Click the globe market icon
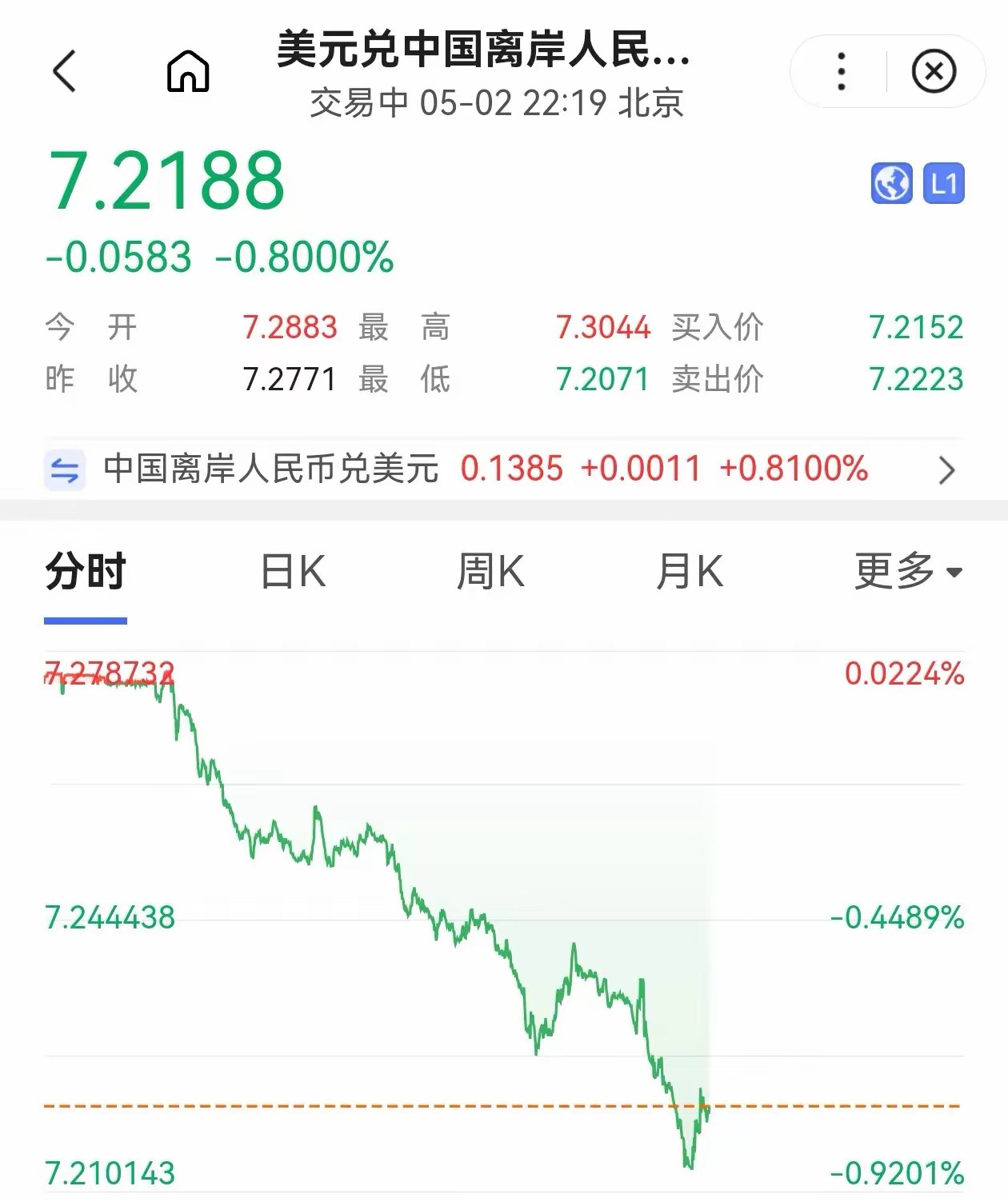The height and width of the screenshot is (1202, 1008). 890,183
